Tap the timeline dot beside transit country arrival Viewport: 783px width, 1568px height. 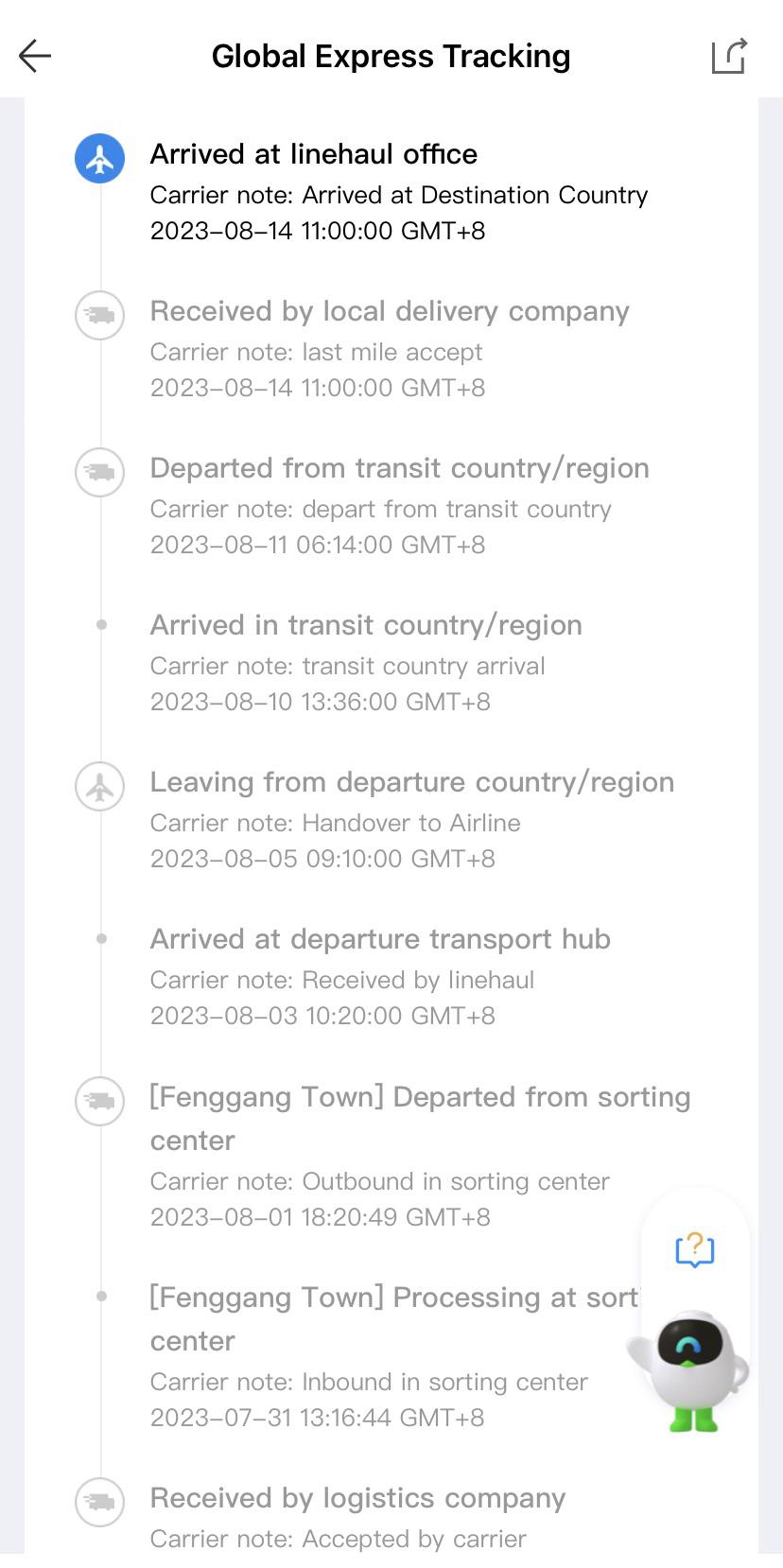point(99,624)
